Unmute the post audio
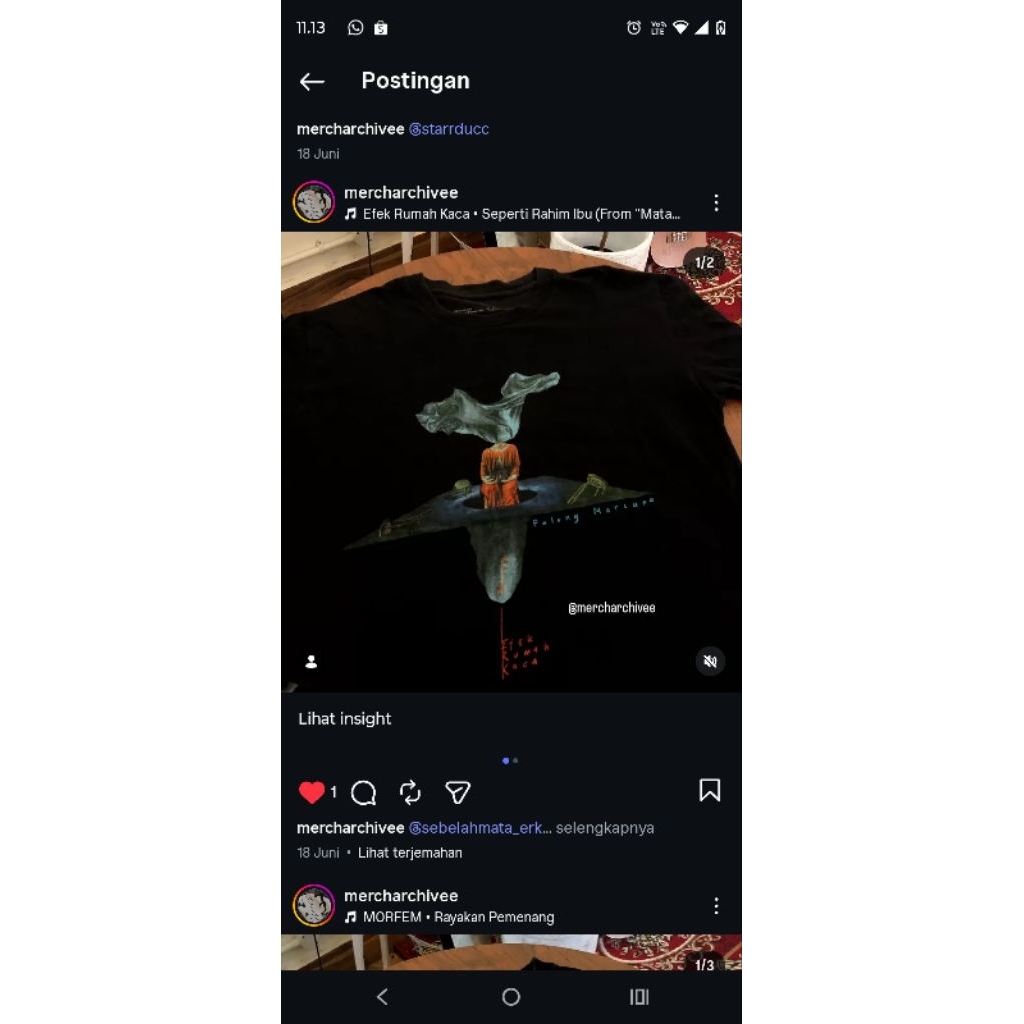Viewport: 1024px width, 1024px height. [x=710, y=661]
